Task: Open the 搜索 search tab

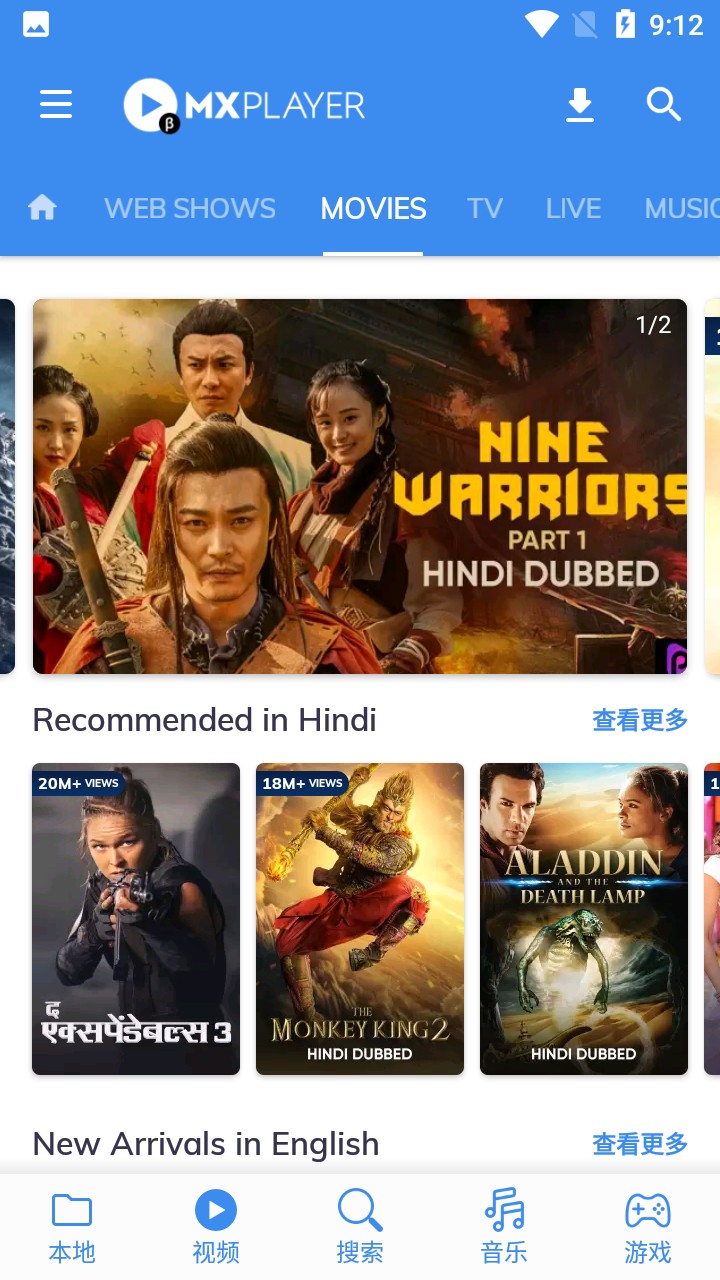Action: [x=360, y=1226]
